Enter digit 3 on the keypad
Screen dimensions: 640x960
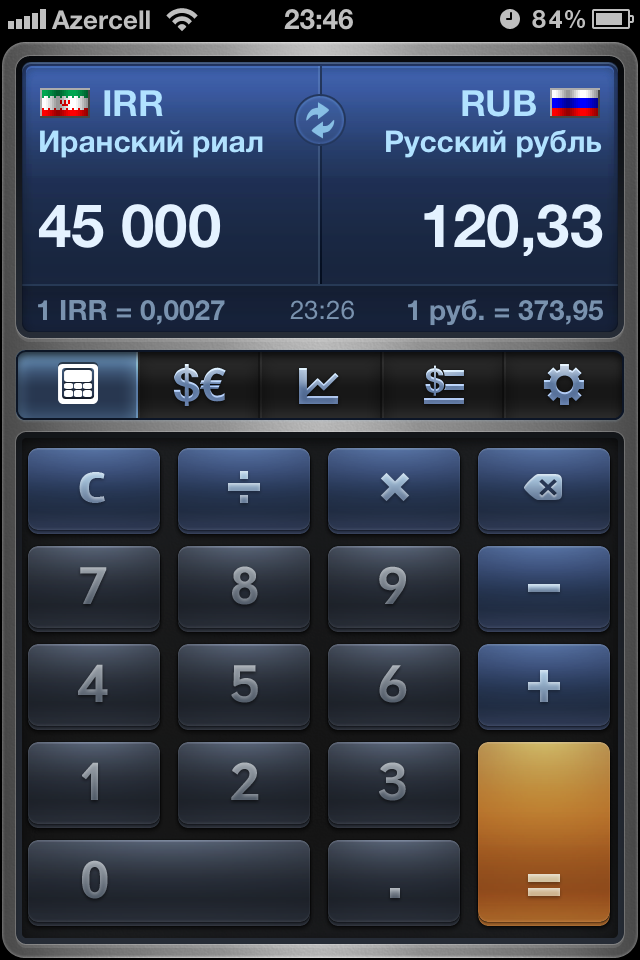tap(394, 783)
